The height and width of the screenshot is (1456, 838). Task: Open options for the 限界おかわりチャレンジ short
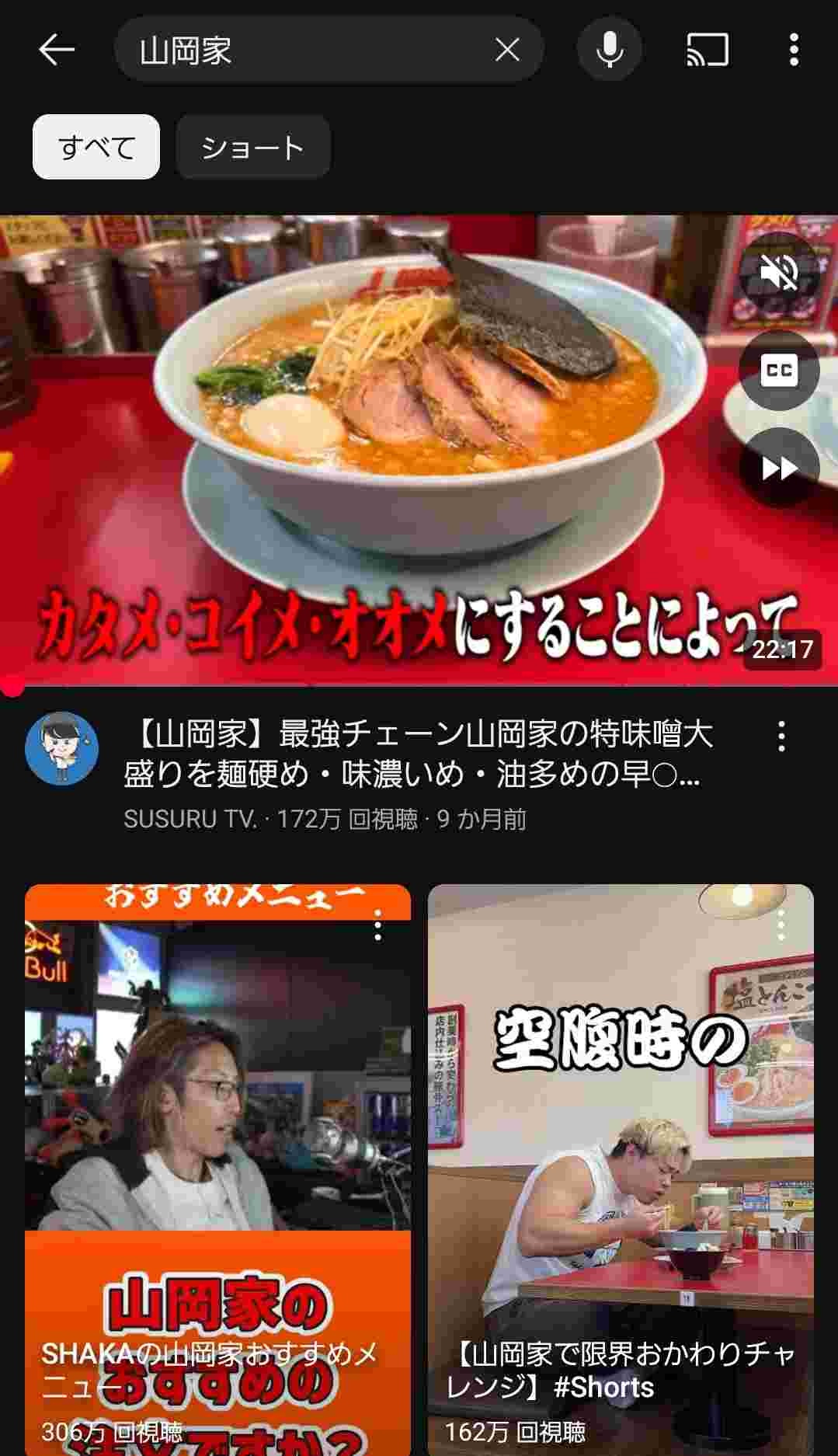[781, 926]
